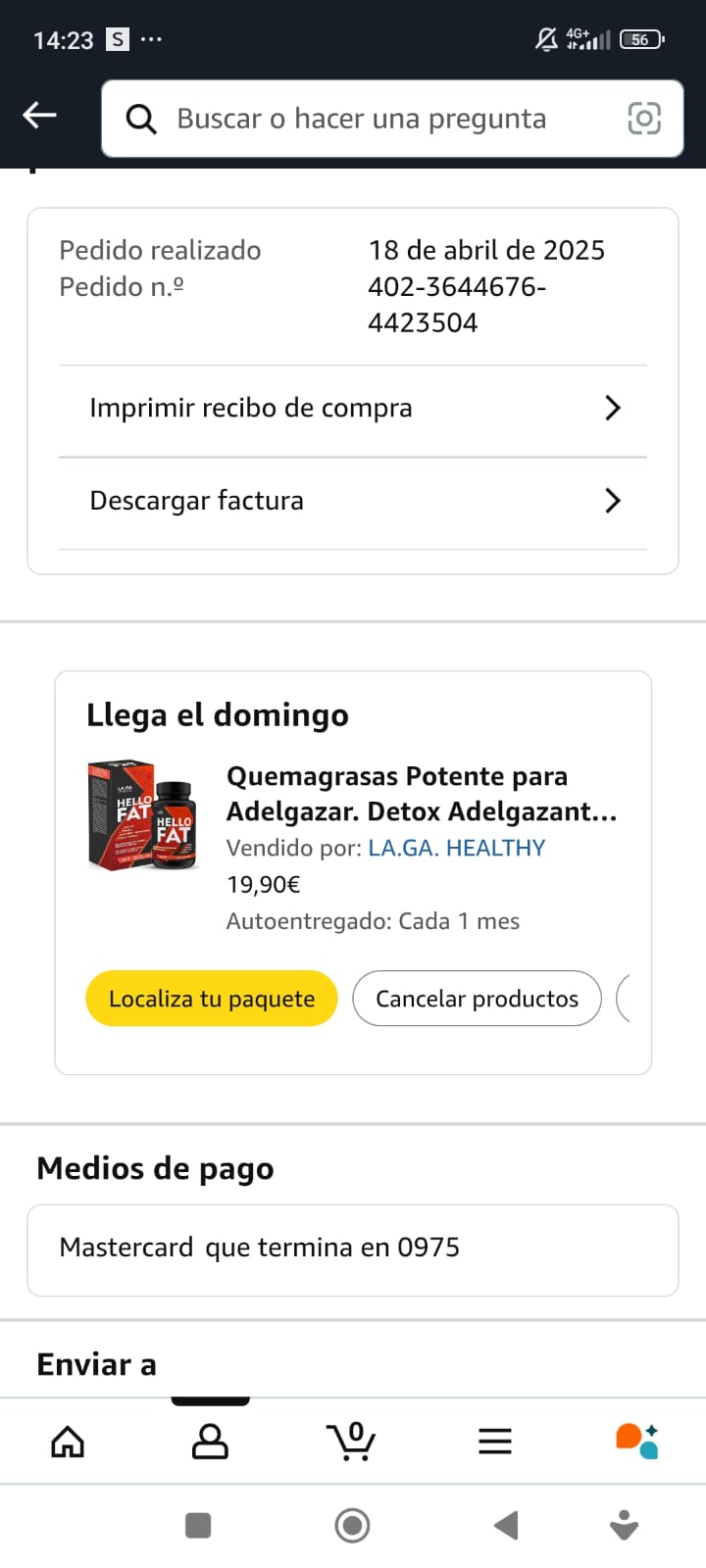Tap Localiza tu paquete button
The width and height of the screenshot is (706, 1568).
click(x=212, y=999)
